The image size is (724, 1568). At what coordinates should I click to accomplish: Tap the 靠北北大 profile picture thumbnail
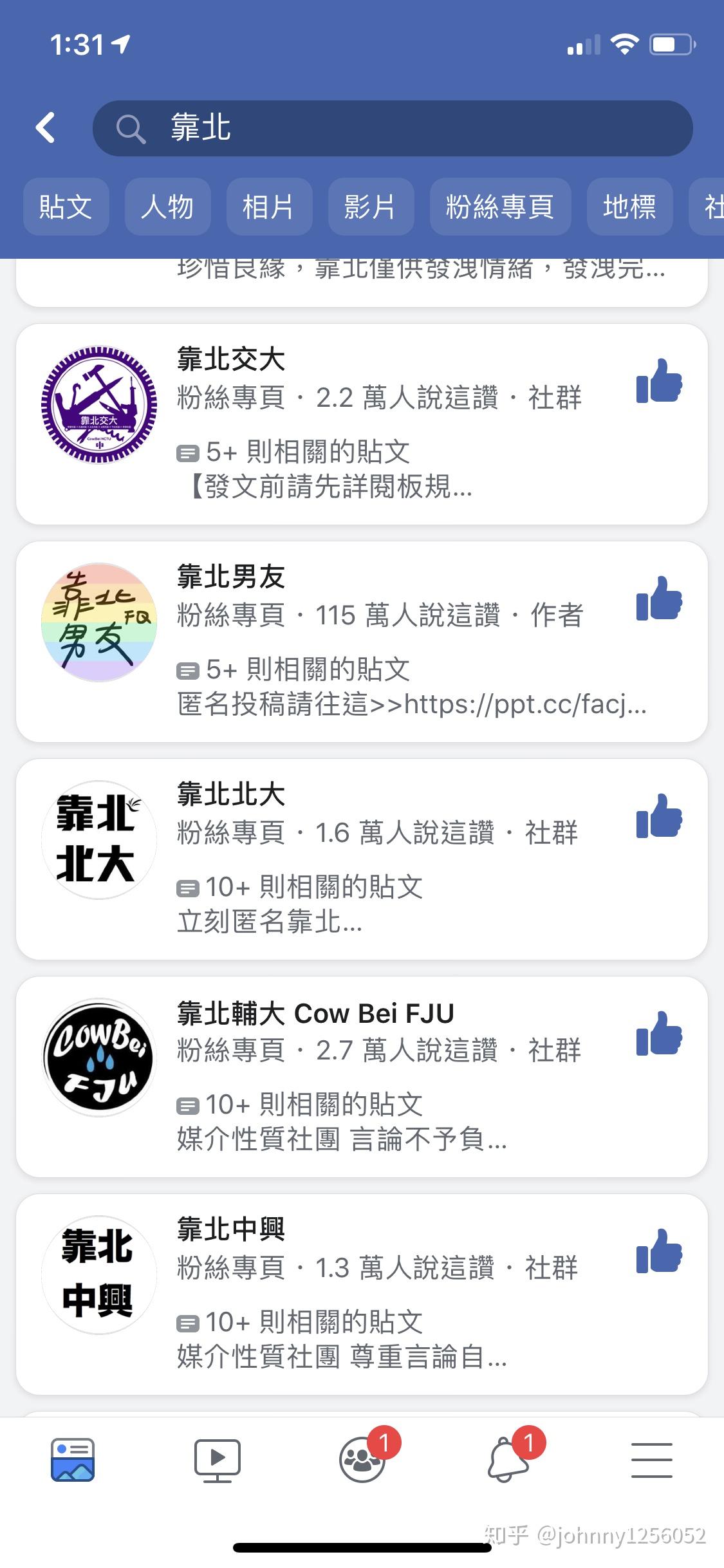click(99, 838)
